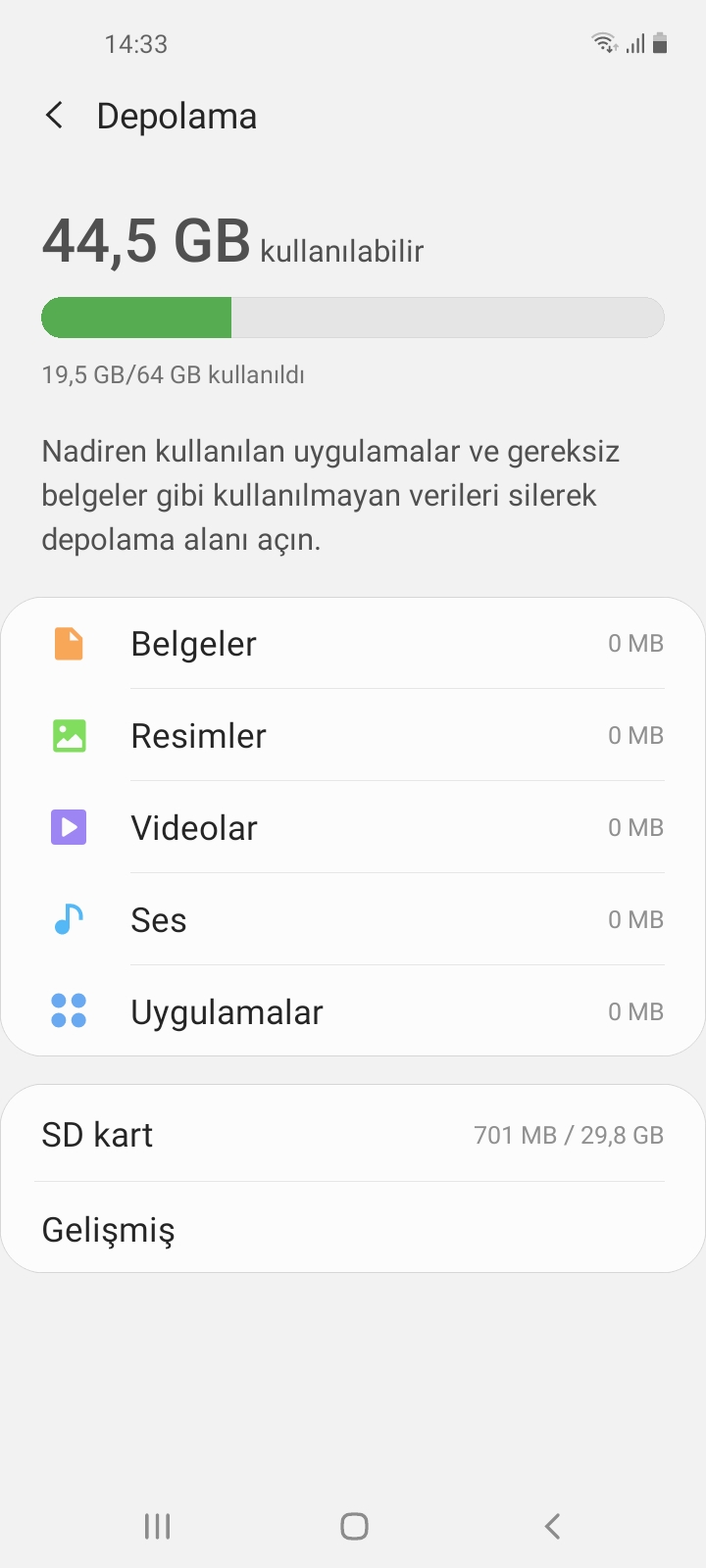Viewport: 706px width, 1568px height.
Task: Open Ses storage category
Action: click(353, 920)
